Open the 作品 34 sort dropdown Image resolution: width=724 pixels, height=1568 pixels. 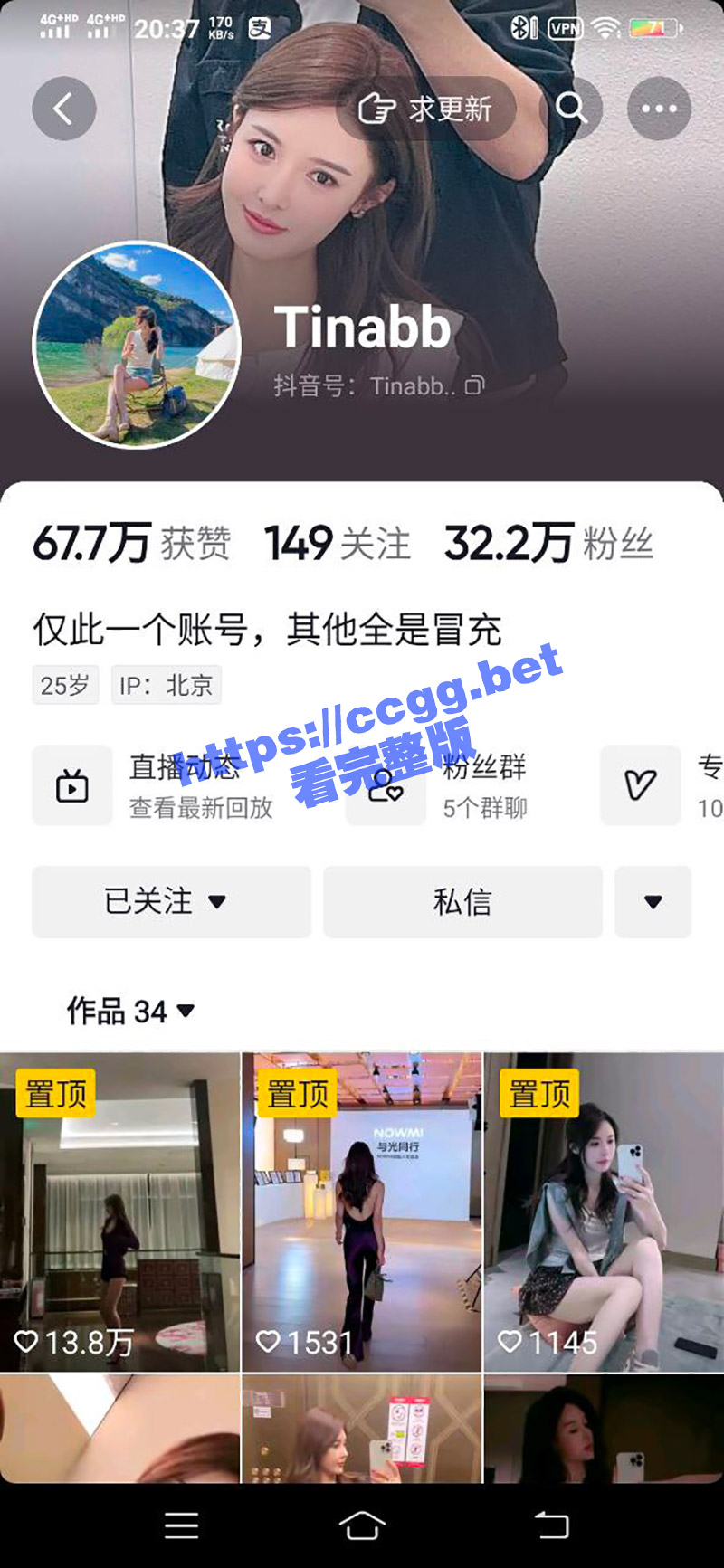pyautogui.click(x=131, y=1011)
